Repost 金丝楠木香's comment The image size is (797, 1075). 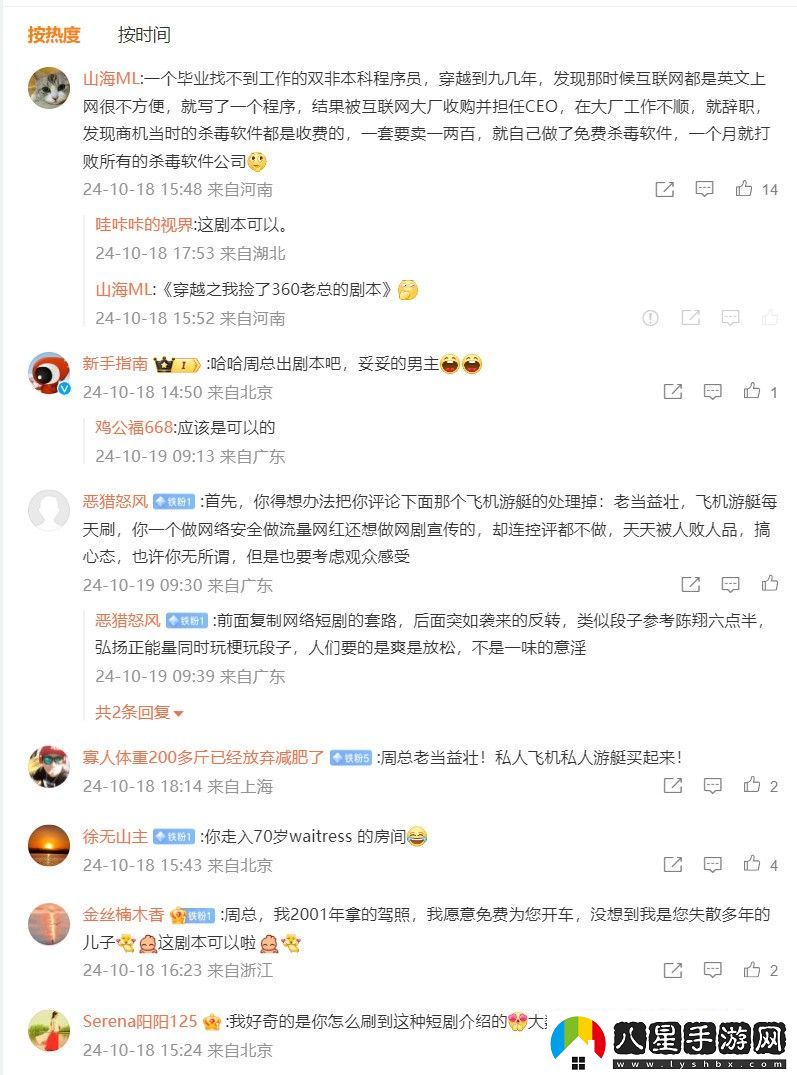click(x=672, y=970)
